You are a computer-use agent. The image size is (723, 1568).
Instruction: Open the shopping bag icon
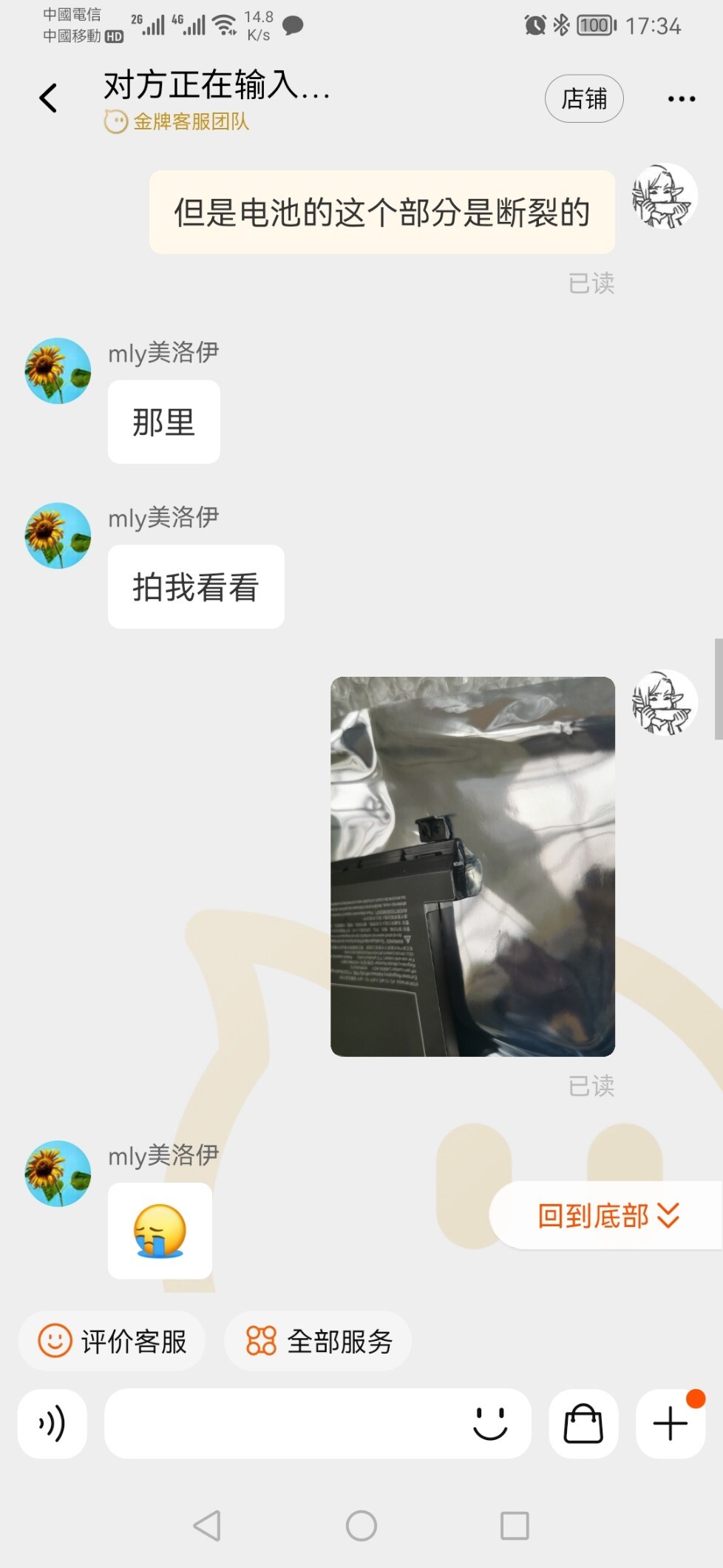pyautogui.click(x=583, y=1423)
